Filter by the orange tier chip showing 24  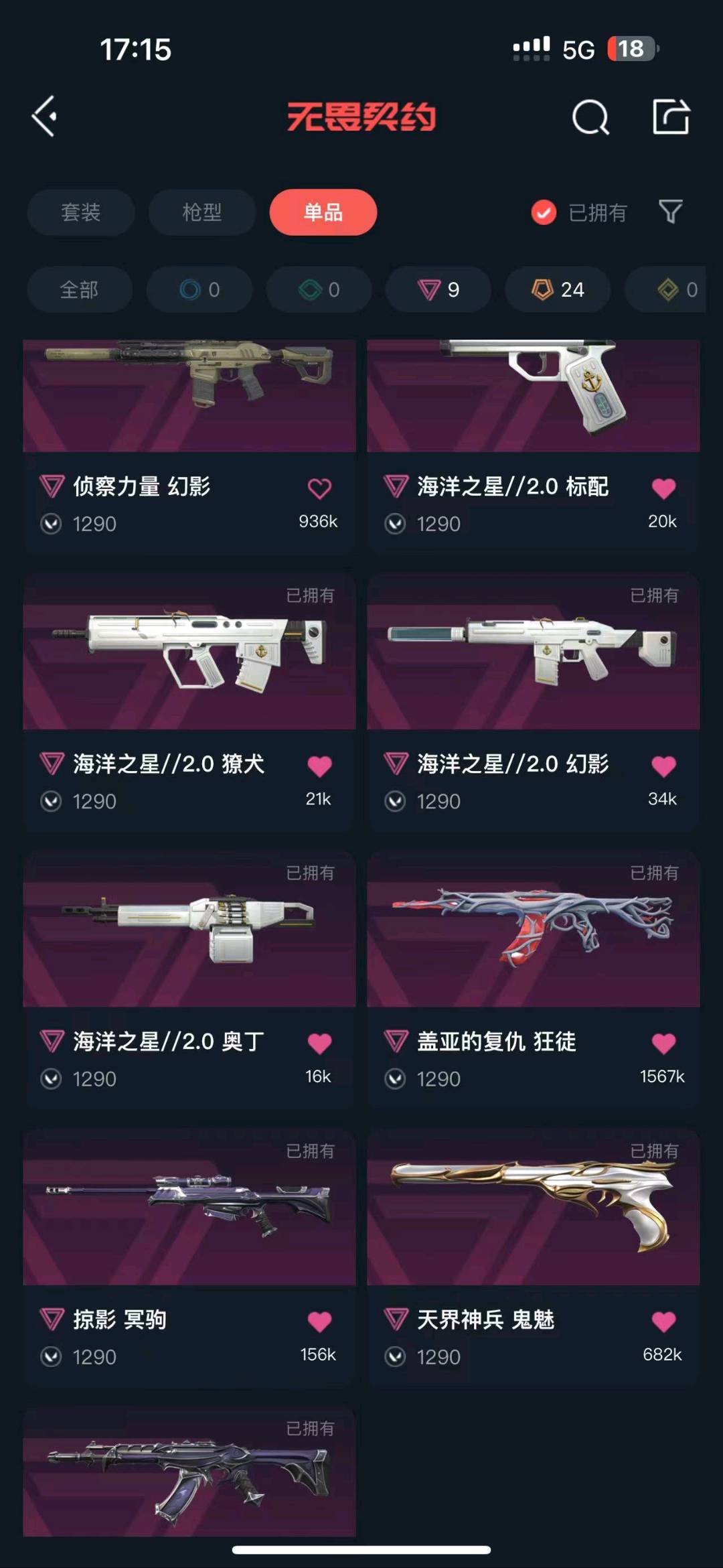558,289
